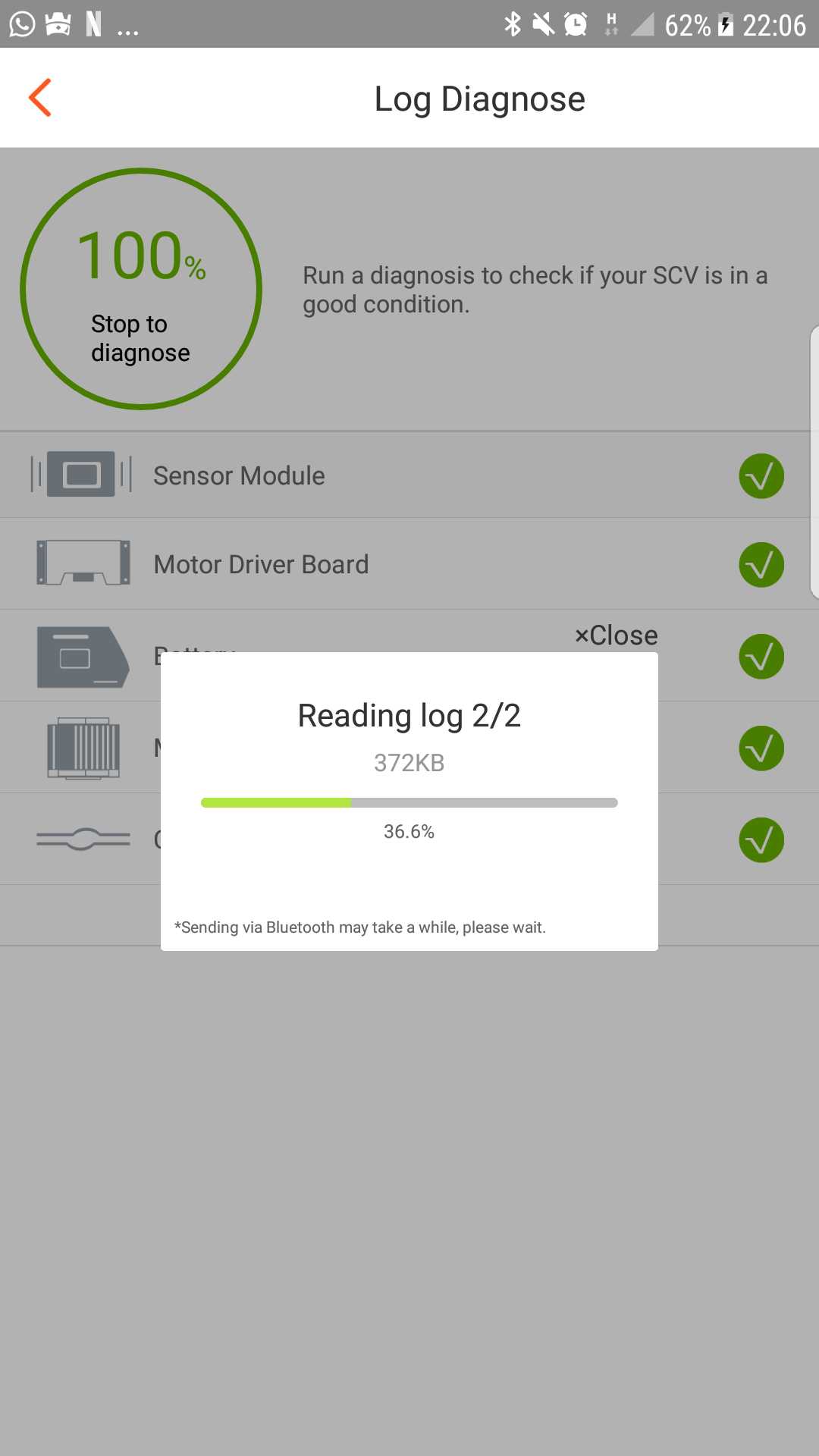Close the Reading log dialog
Viewport: 819px width, 1456px height.
pos(616,635)
